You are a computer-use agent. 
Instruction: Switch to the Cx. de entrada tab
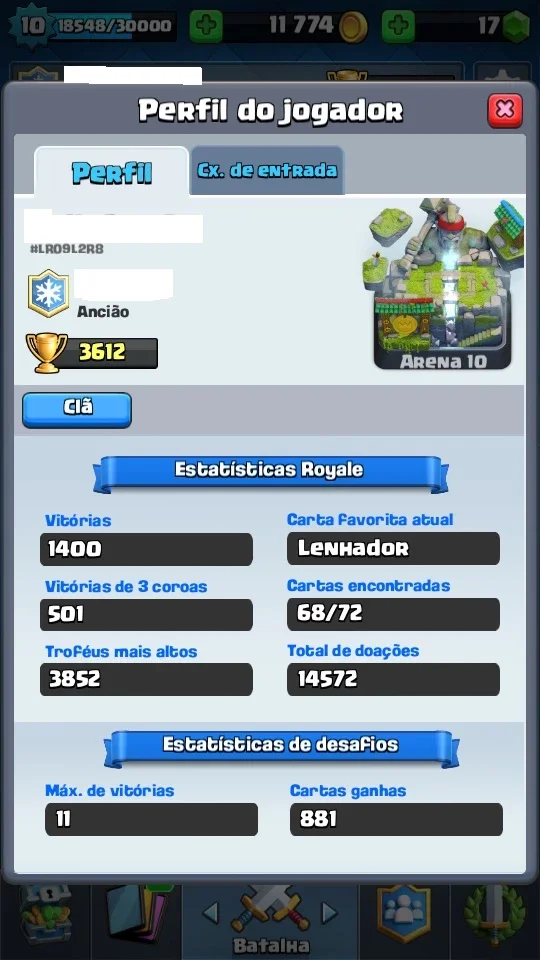[267, 170]
